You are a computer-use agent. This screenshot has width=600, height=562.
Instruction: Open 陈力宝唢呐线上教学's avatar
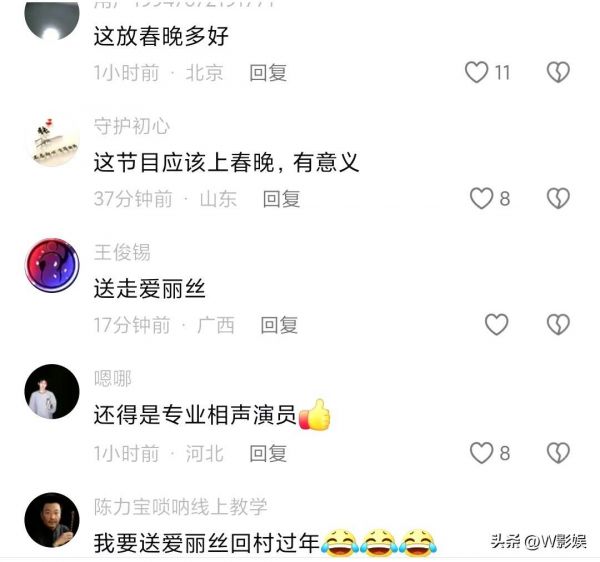[52, 518]
